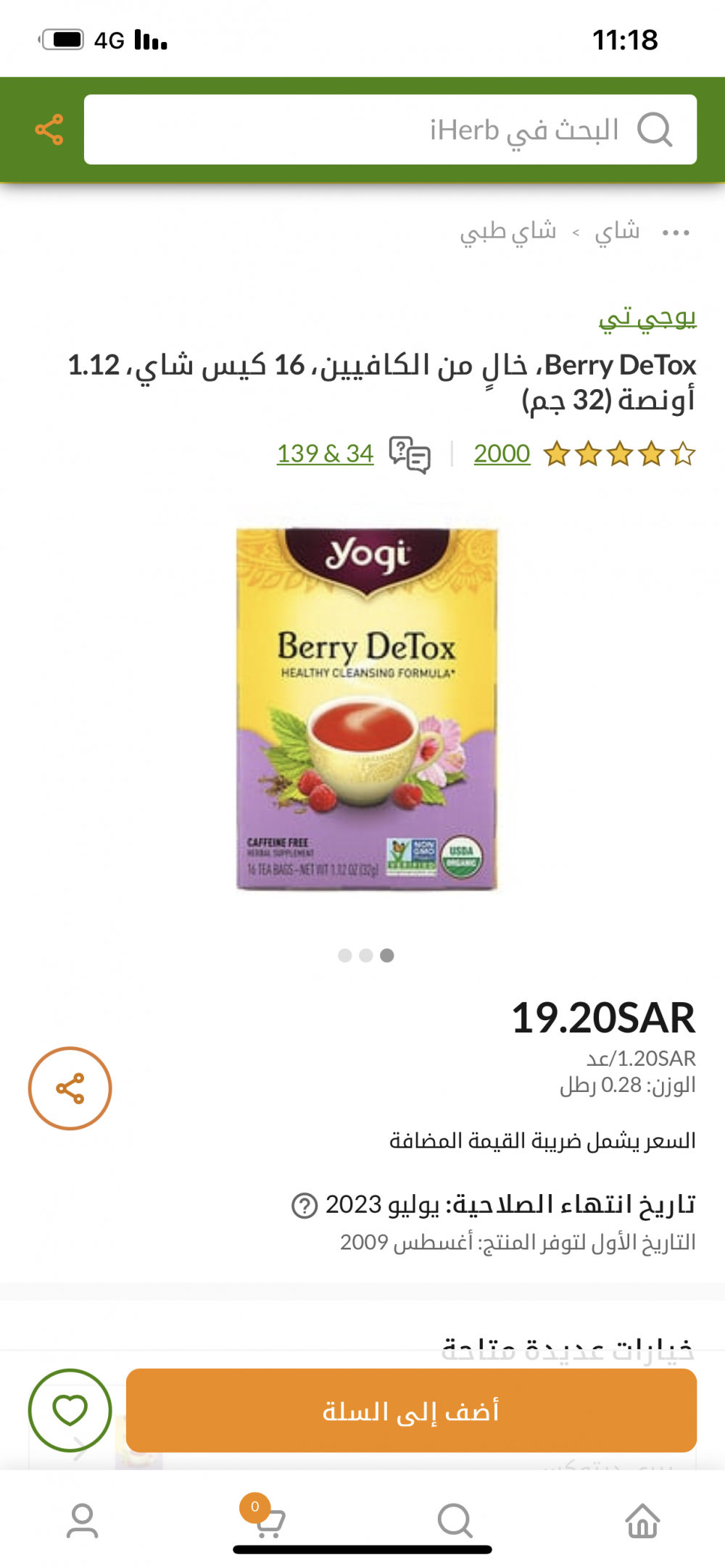
Task: Expand the breadcrumb ellipsis menu
Action: tap(676, 233)
